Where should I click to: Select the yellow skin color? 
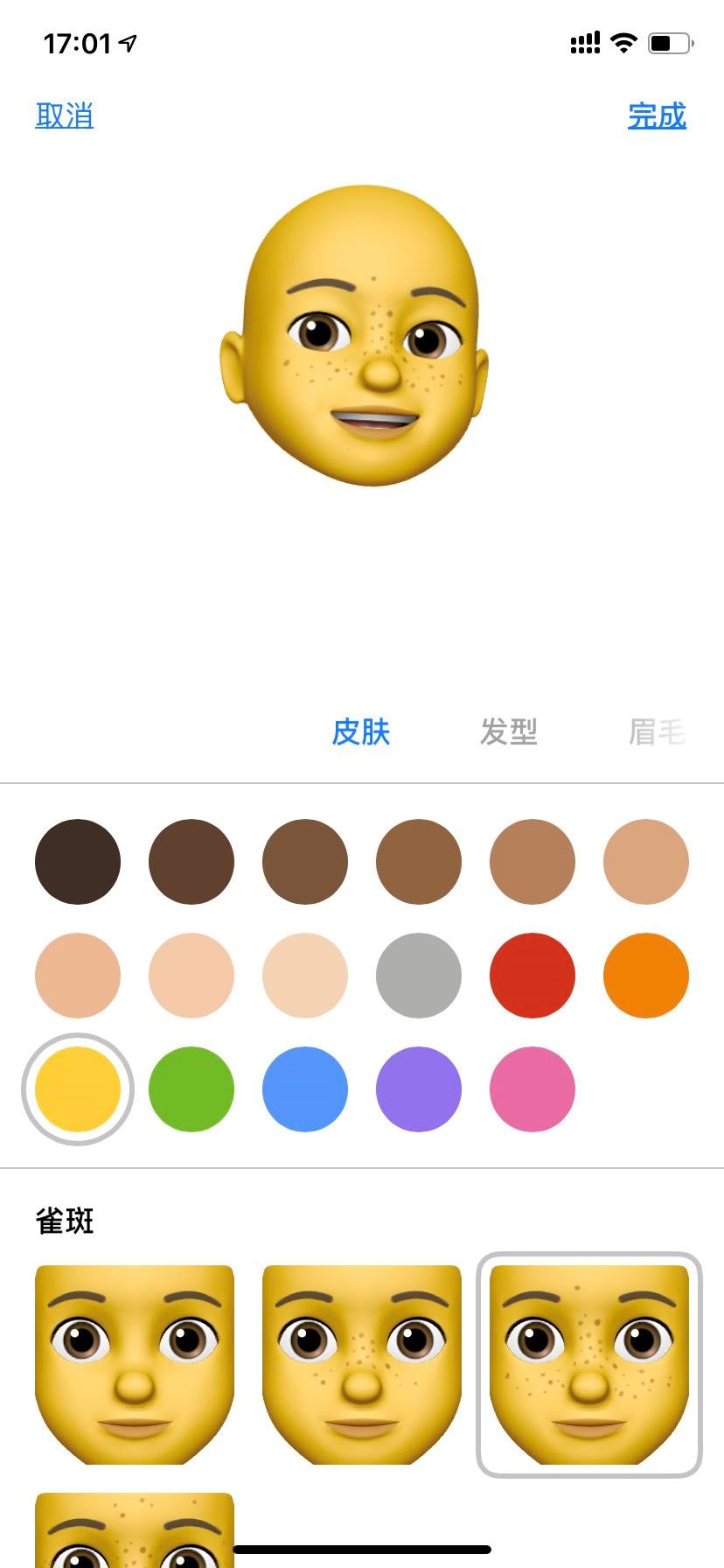pos(78,1089)
